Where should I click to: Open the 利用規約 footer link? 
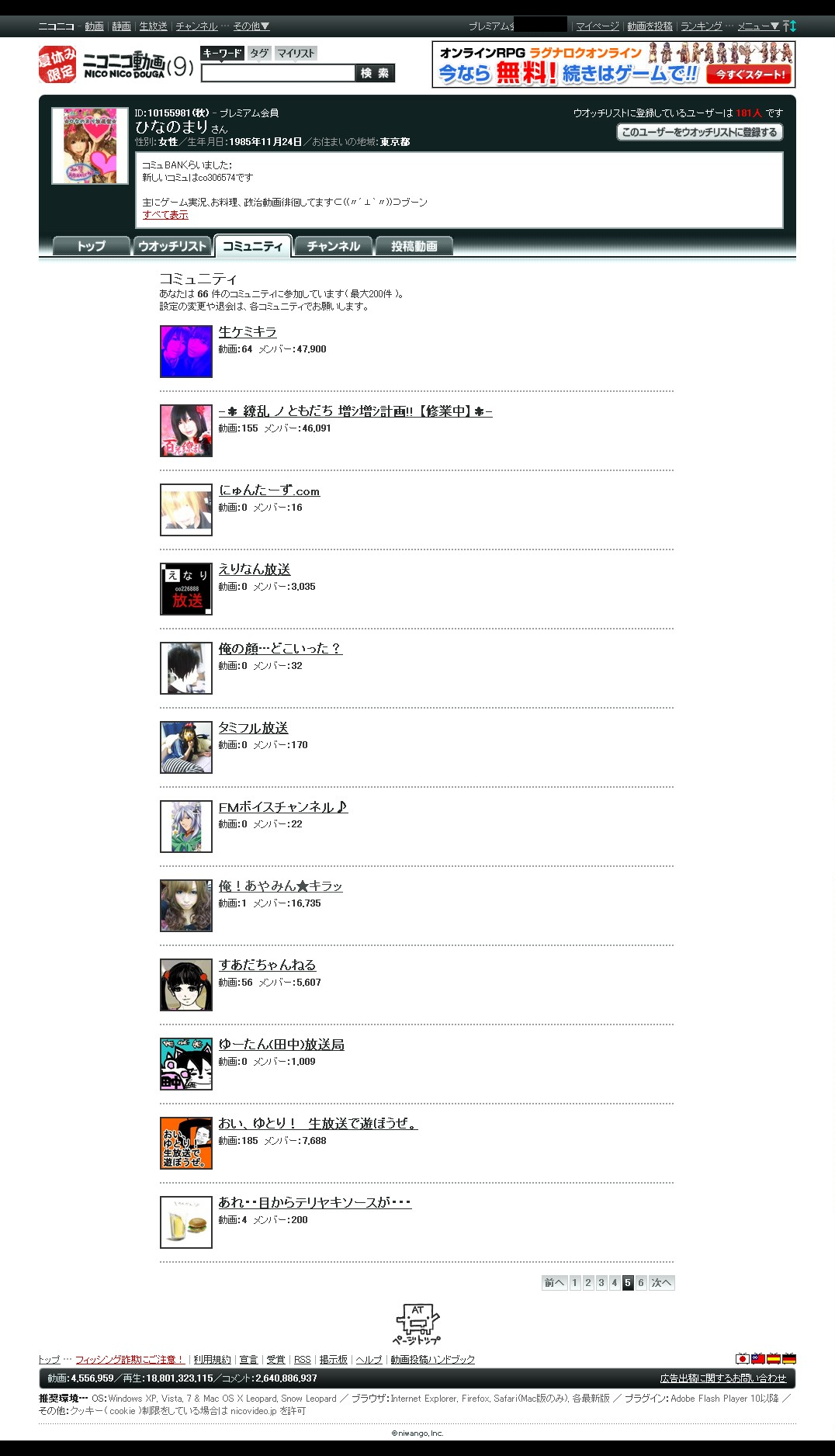coord(212,1359)
